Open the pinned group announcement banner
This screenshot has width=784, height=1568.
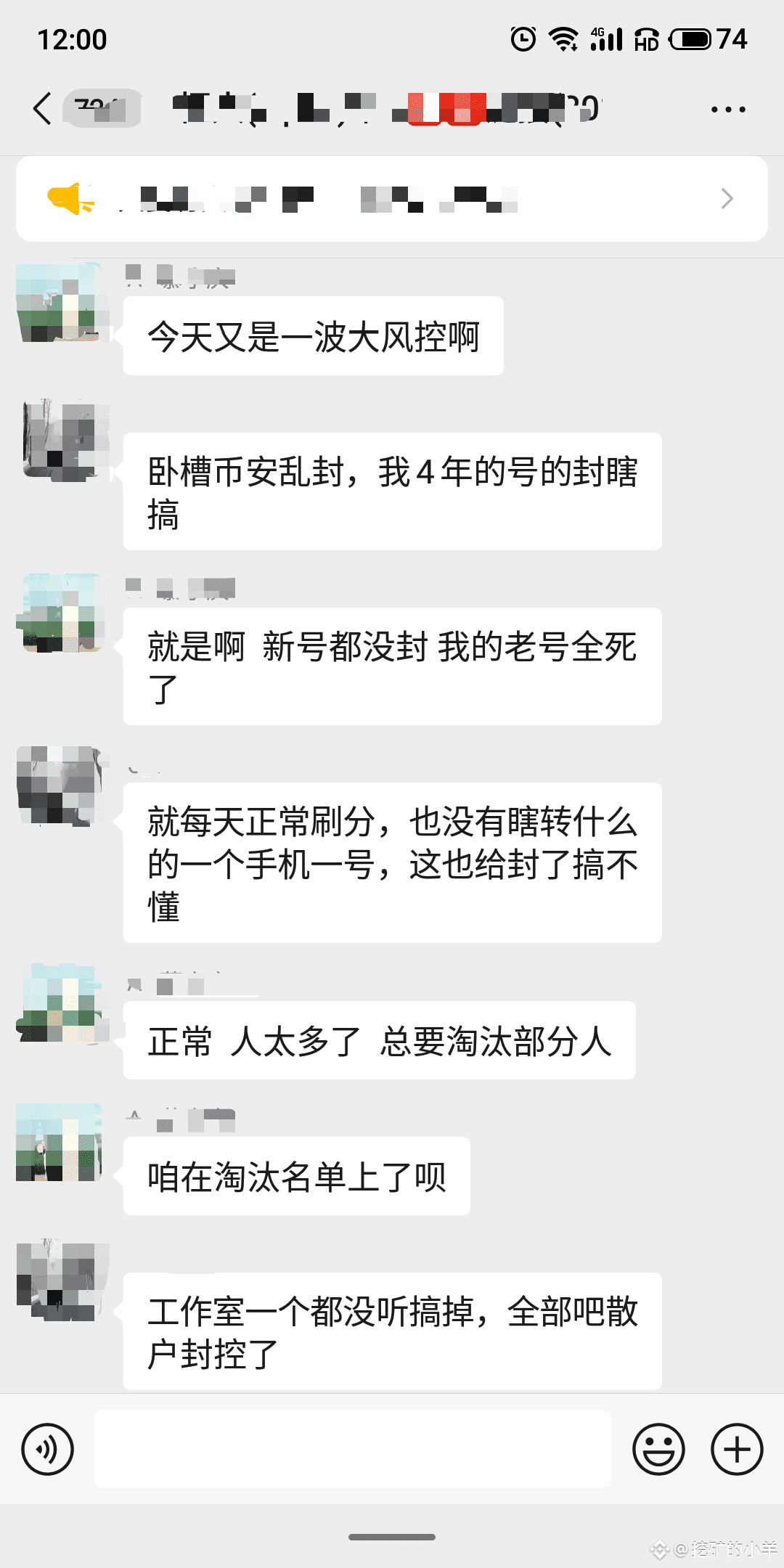click(x=392, y=198)
